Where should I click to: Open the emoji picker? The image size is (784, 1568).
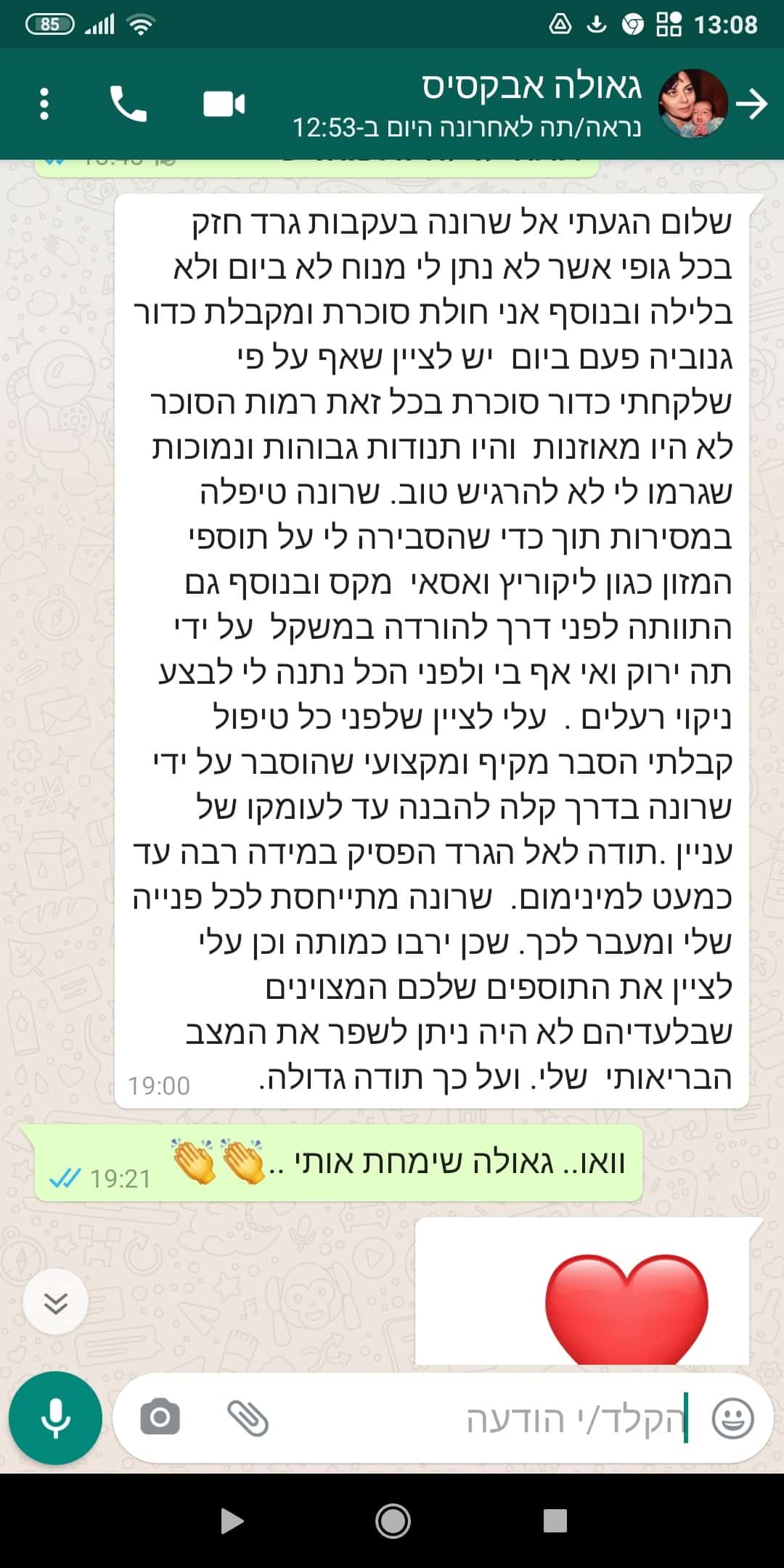(x=732, y=1418)
